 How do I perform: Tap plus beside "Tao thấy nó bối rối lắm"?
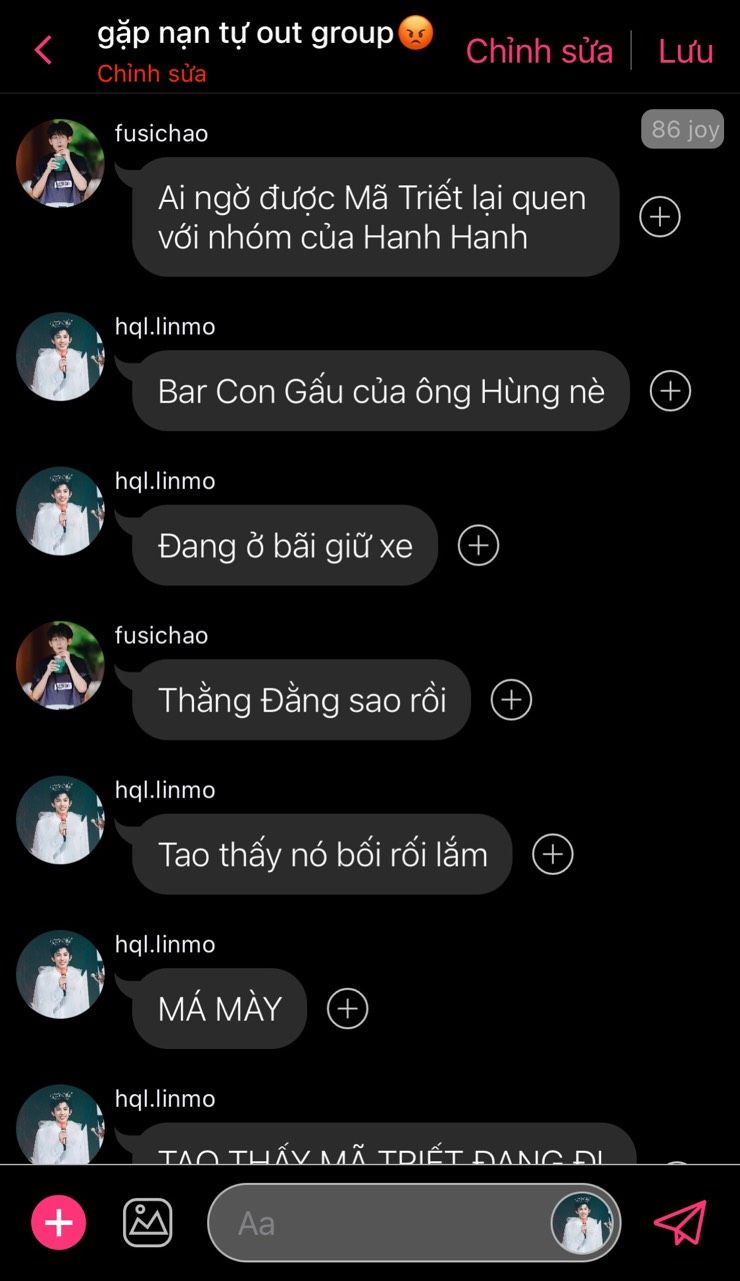553,854
